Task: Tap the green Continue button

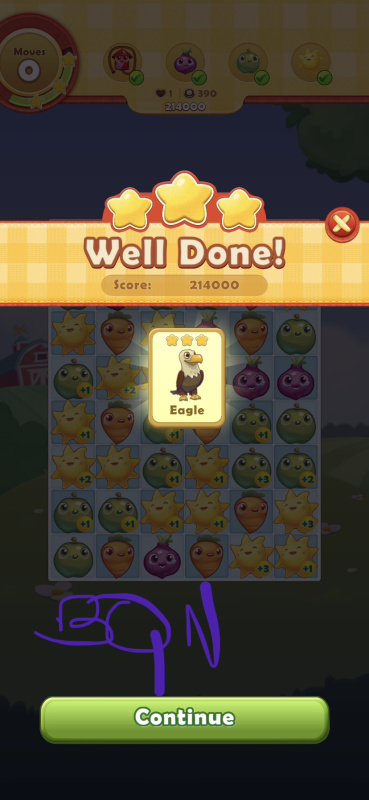Action: pyautogui.click(x=185, y=719)
